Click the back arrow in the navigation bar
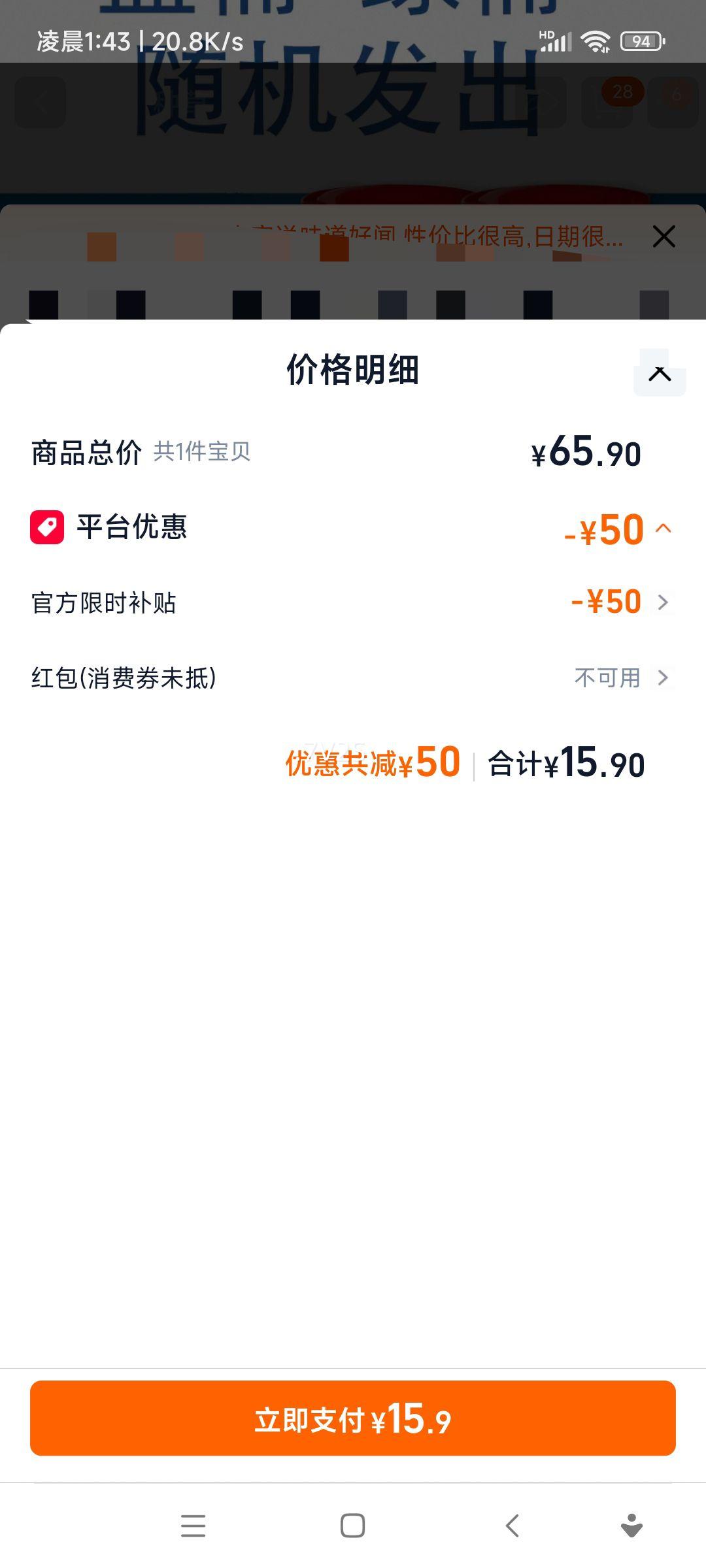This screenshot has height=1568, width=706. click(x=512, y=1526)
